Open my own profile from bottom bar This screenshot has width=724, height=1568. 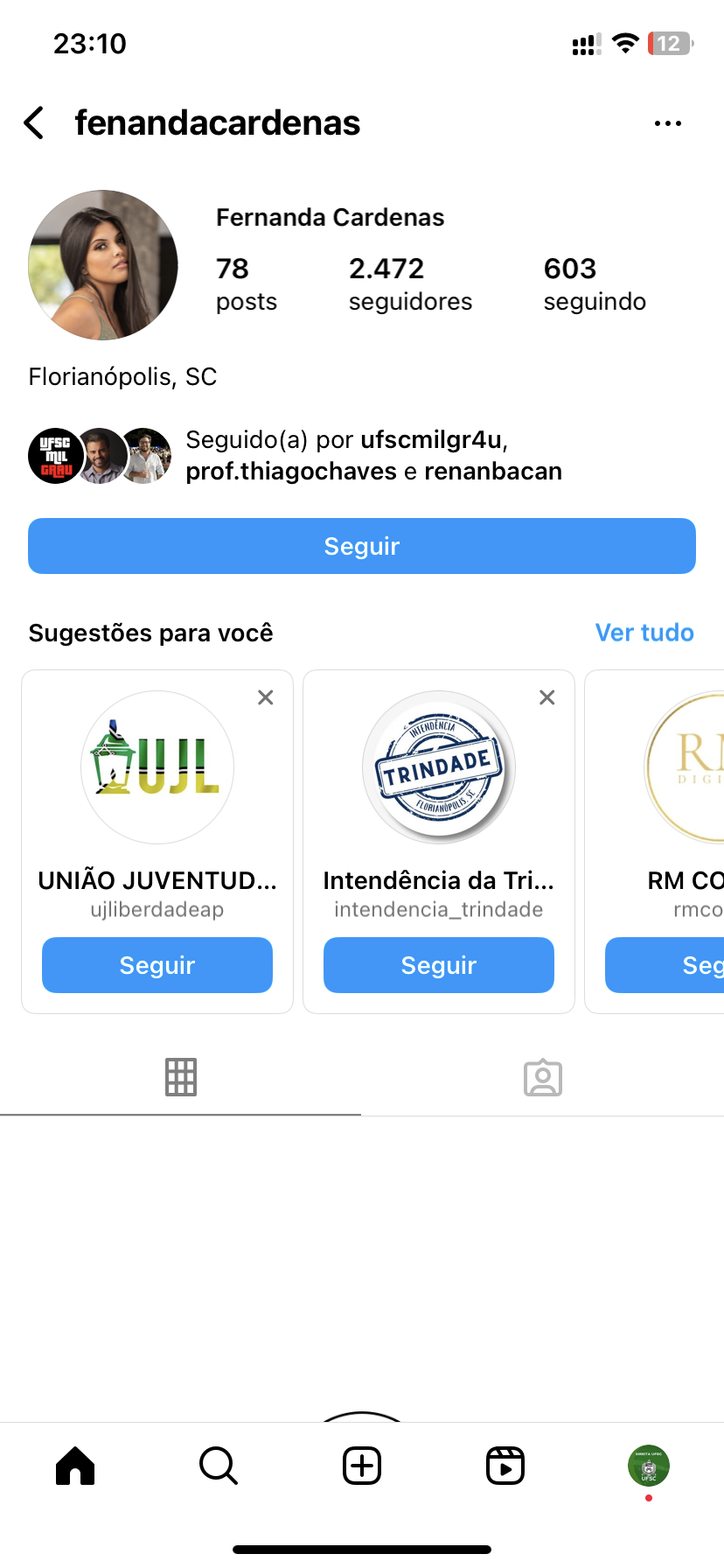pos(648,1466)
